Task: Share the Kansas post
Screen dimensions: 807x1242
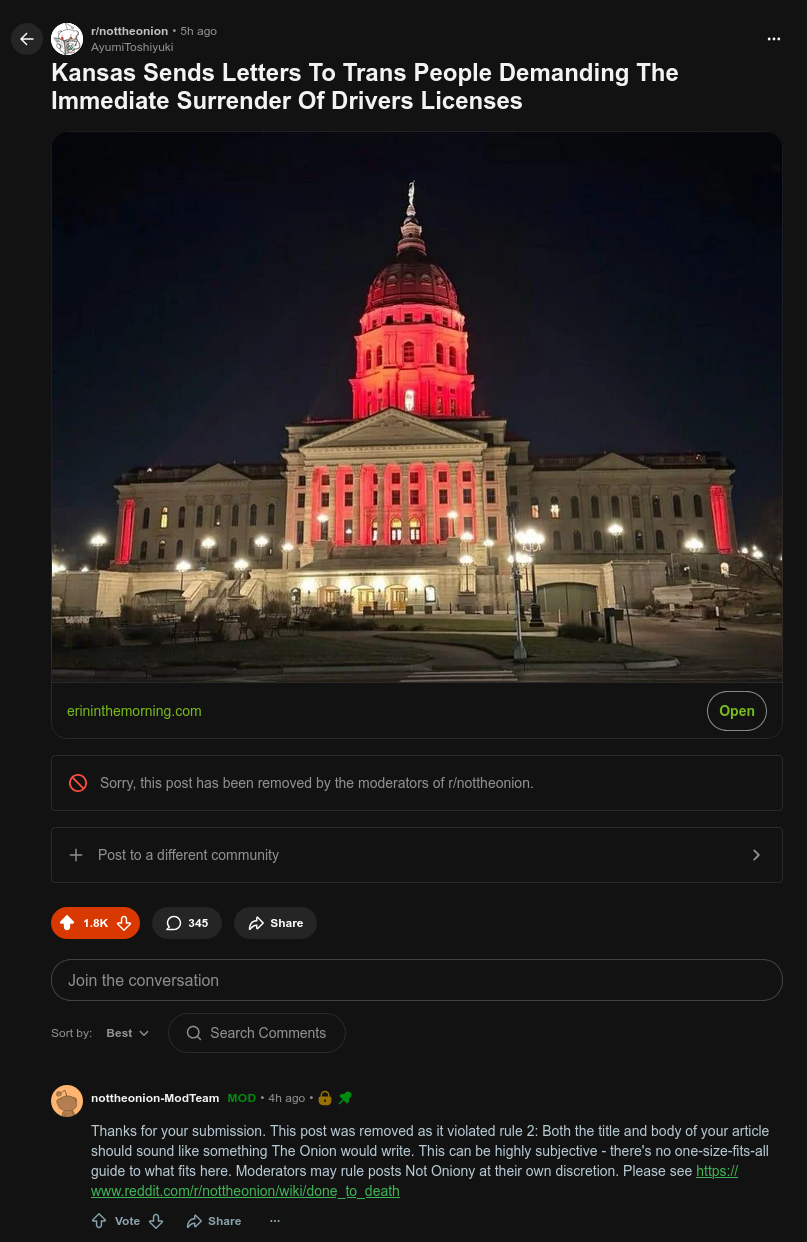Action: [275, 923]
